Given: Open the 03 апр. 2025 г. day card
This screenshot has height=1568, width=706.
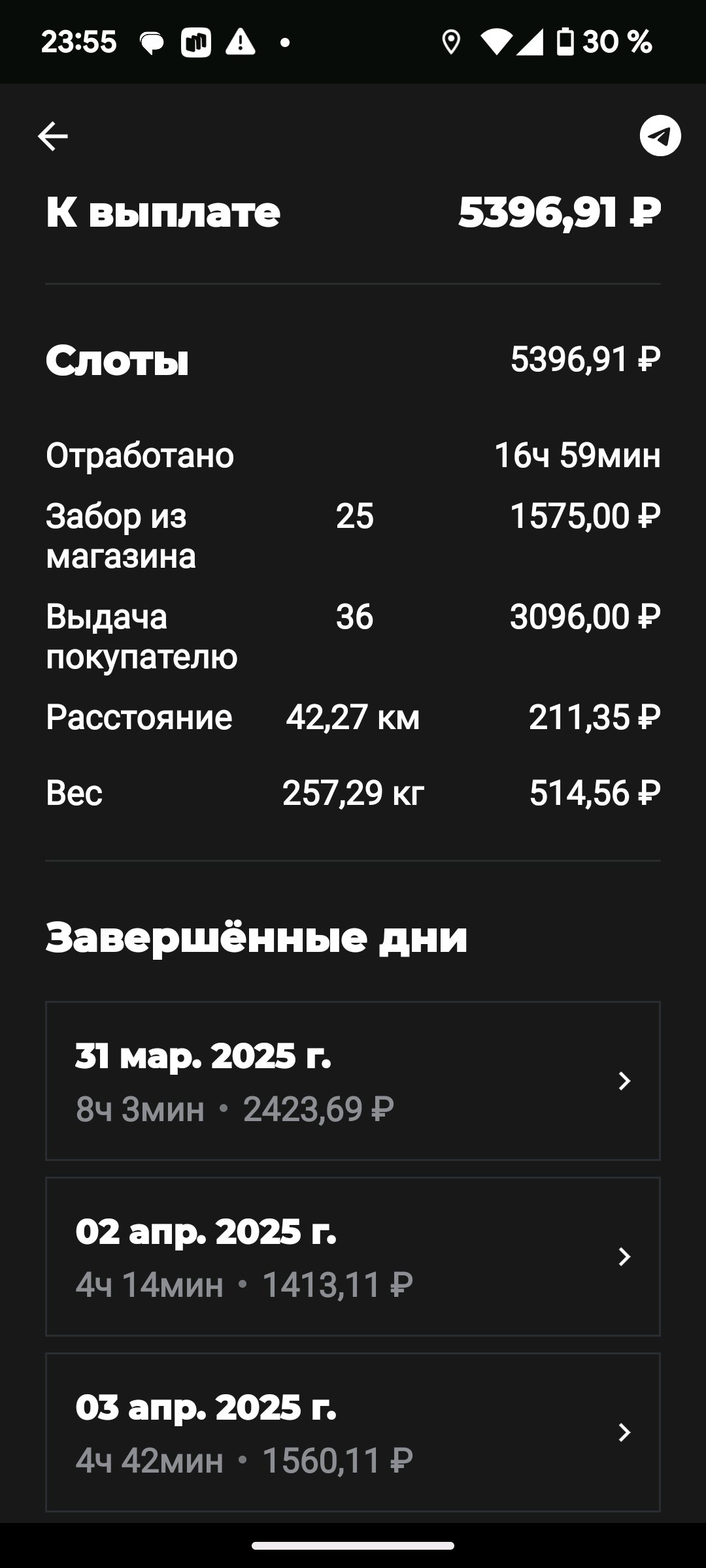Looking at the screenshot, I should tap(353, 1432).
